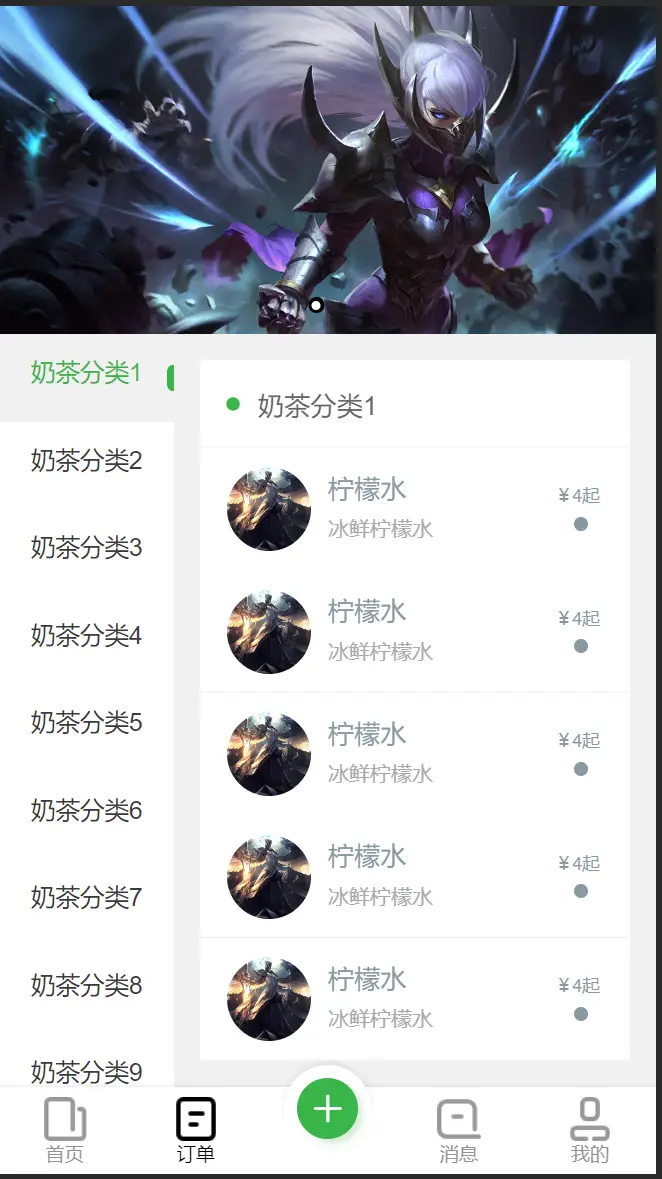The width and height of the screenshot is (662, 1179).
Task: Select category 奶茶分类2
Action: 86,461
